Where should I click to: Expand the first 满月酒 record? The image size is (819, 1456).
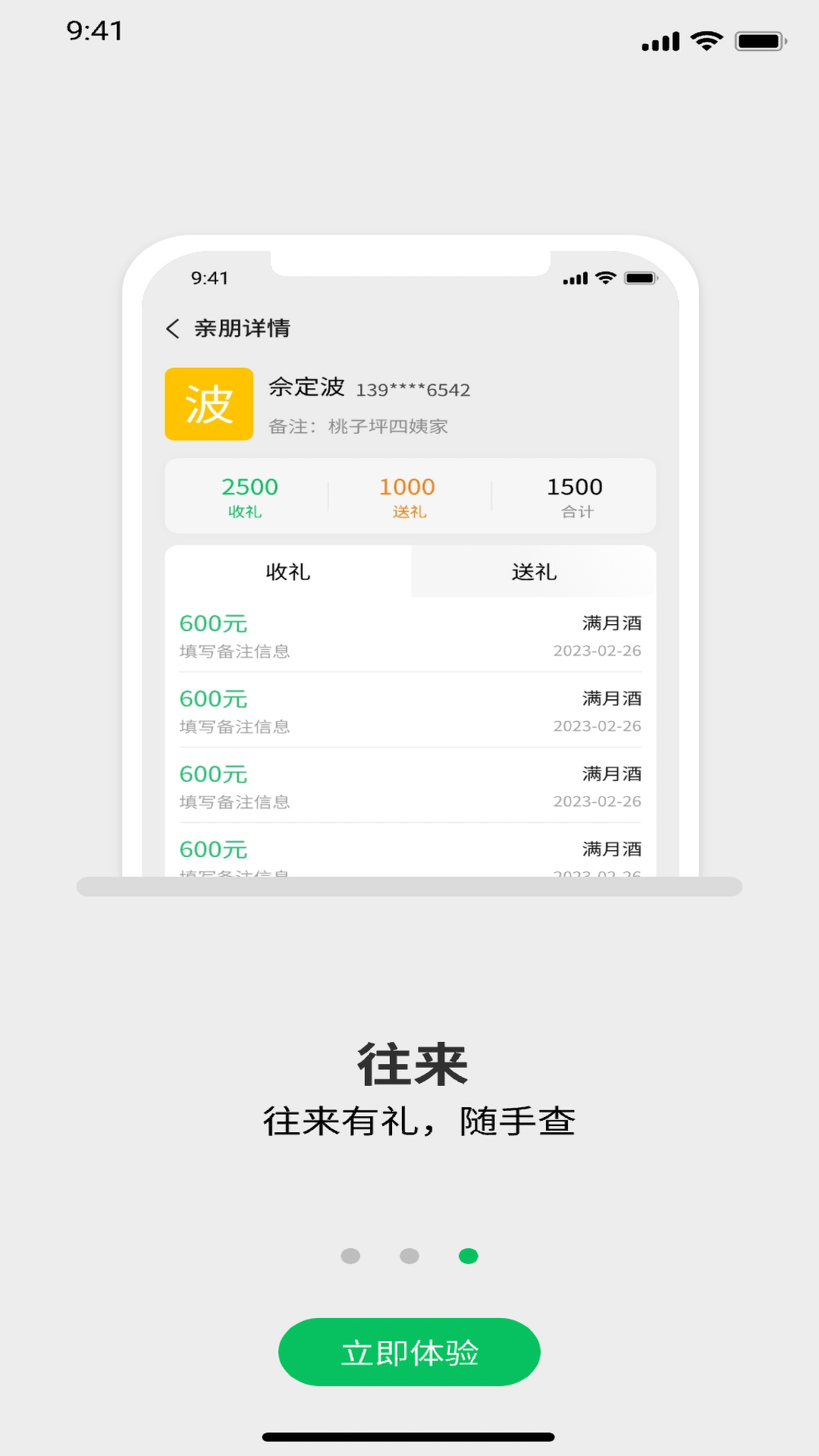coord(409,635)
